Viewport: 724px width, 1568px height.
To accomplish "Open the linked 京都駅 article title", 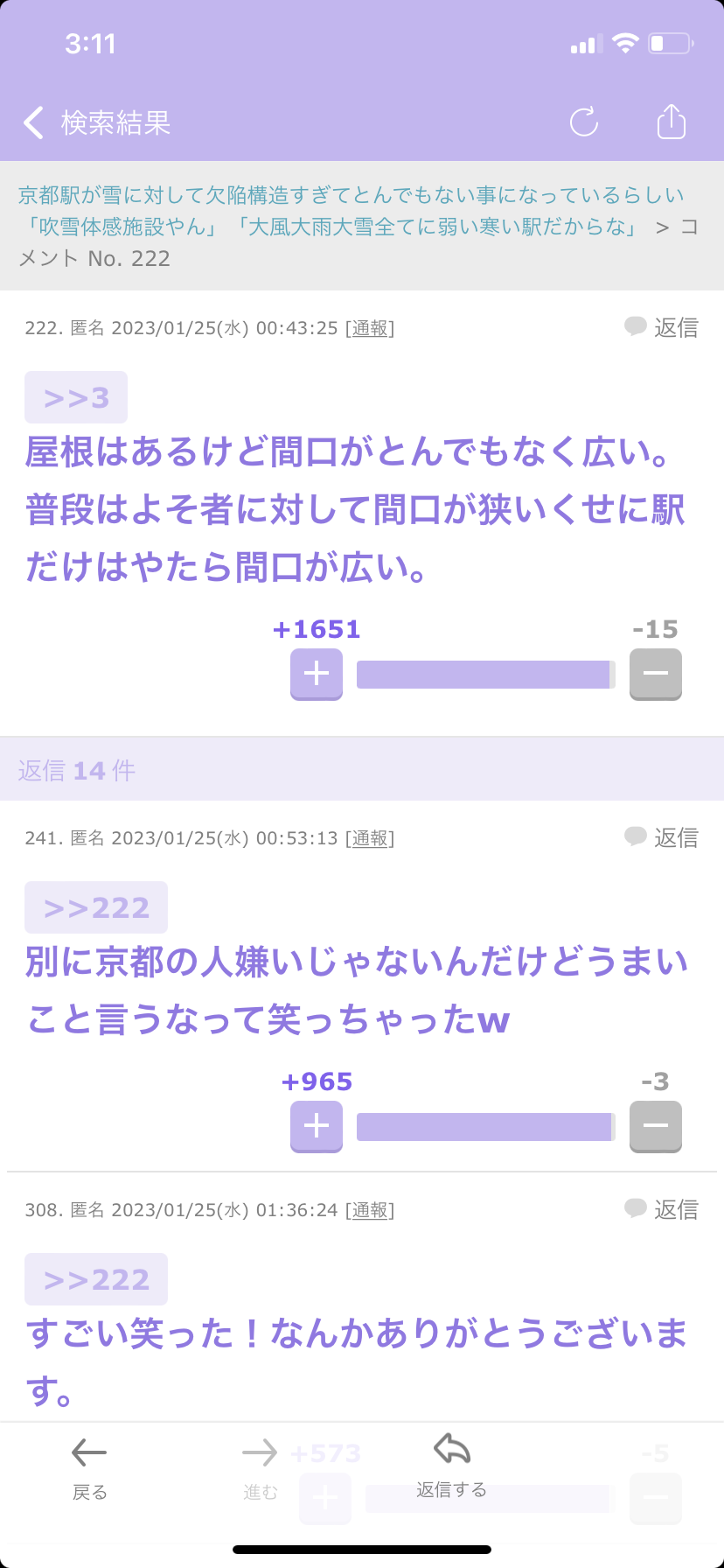I will [x=351, y=211].
